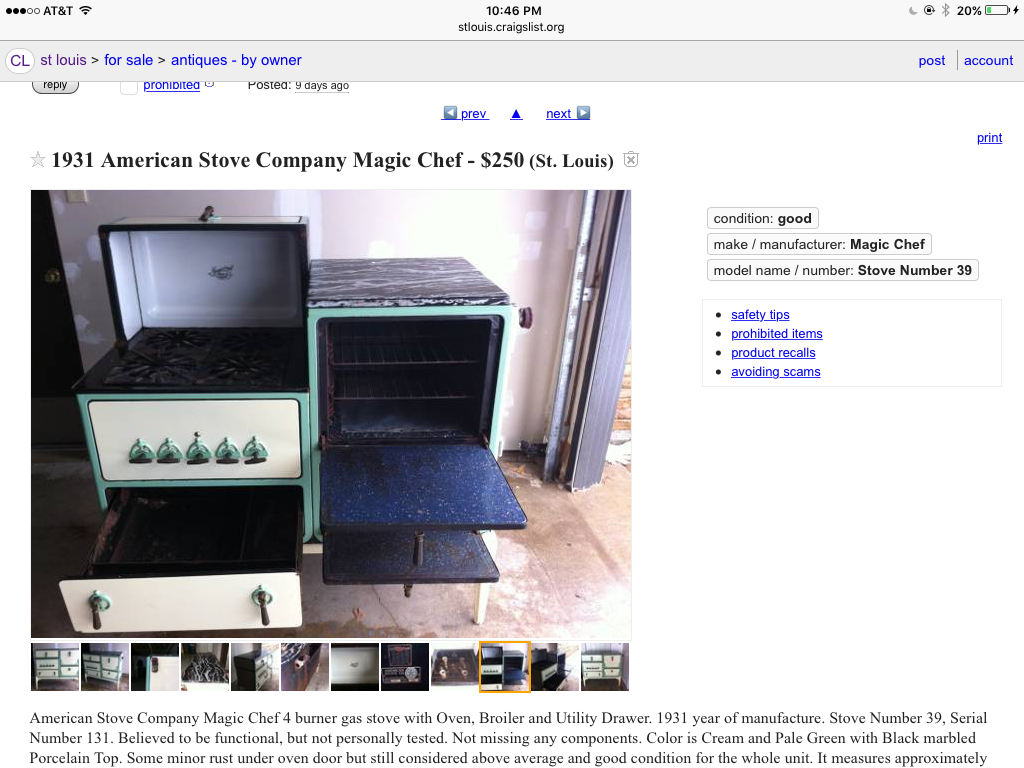The height and width of the screenshot is (768, 1024).
Task: Open antiques - by owner category
Action: click(236, 60)
